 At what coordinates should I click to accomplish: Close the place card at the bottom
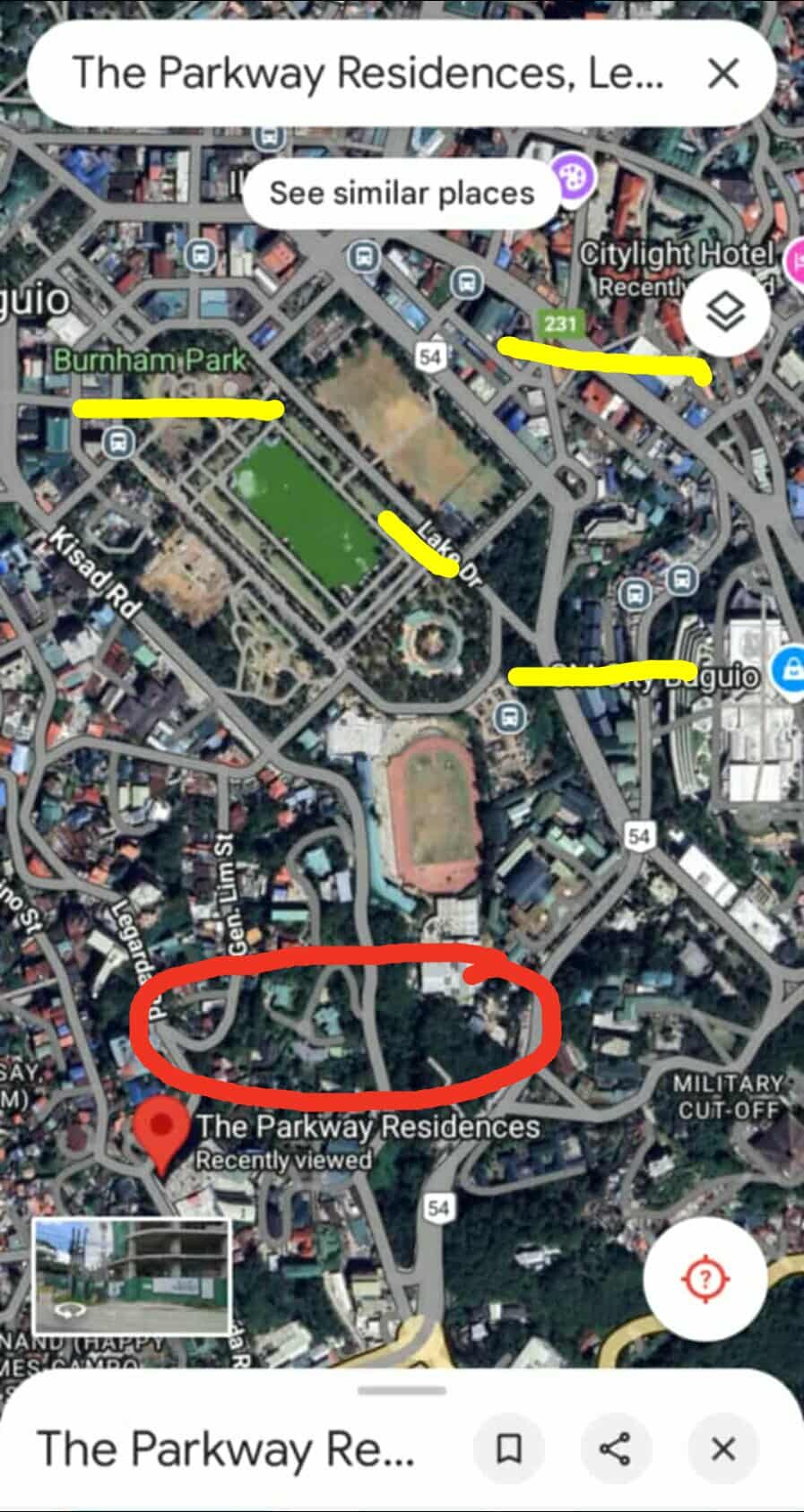click(722, 1448)
